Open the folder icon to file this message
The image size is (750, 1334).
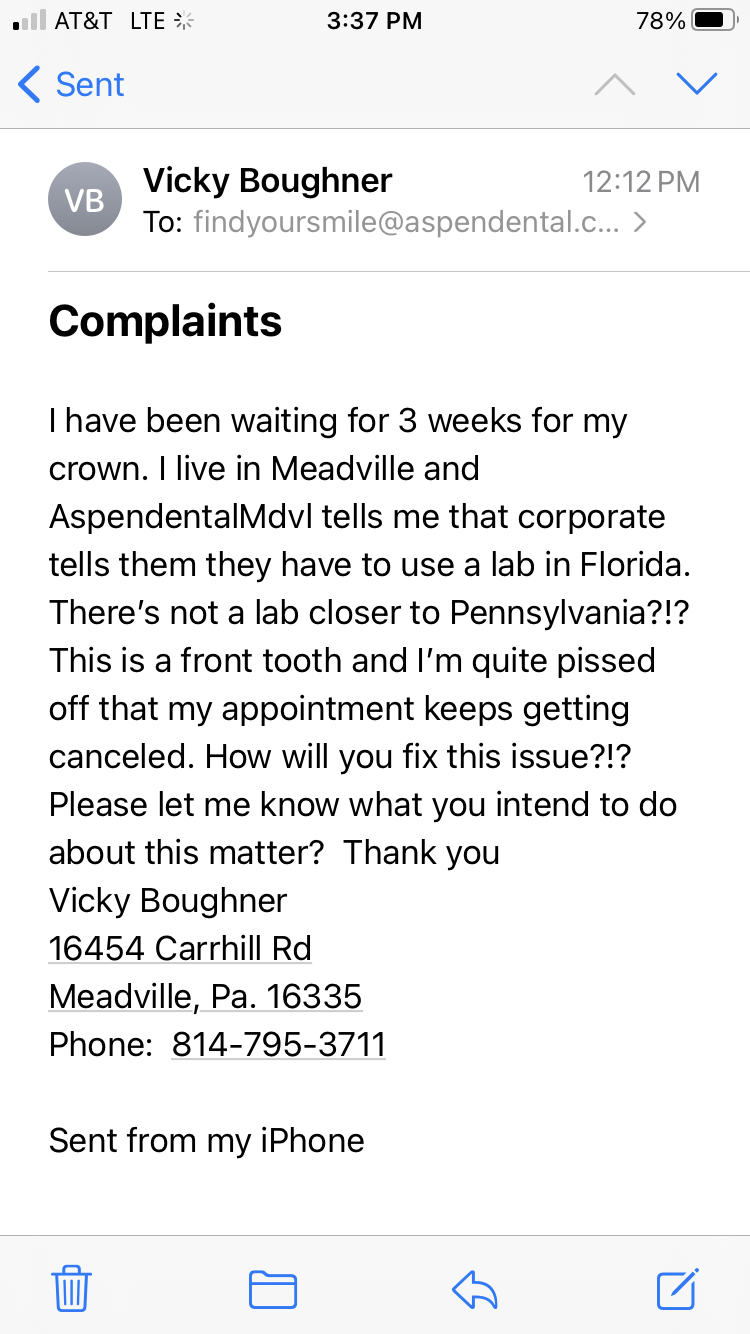[x=273, y=1290]
